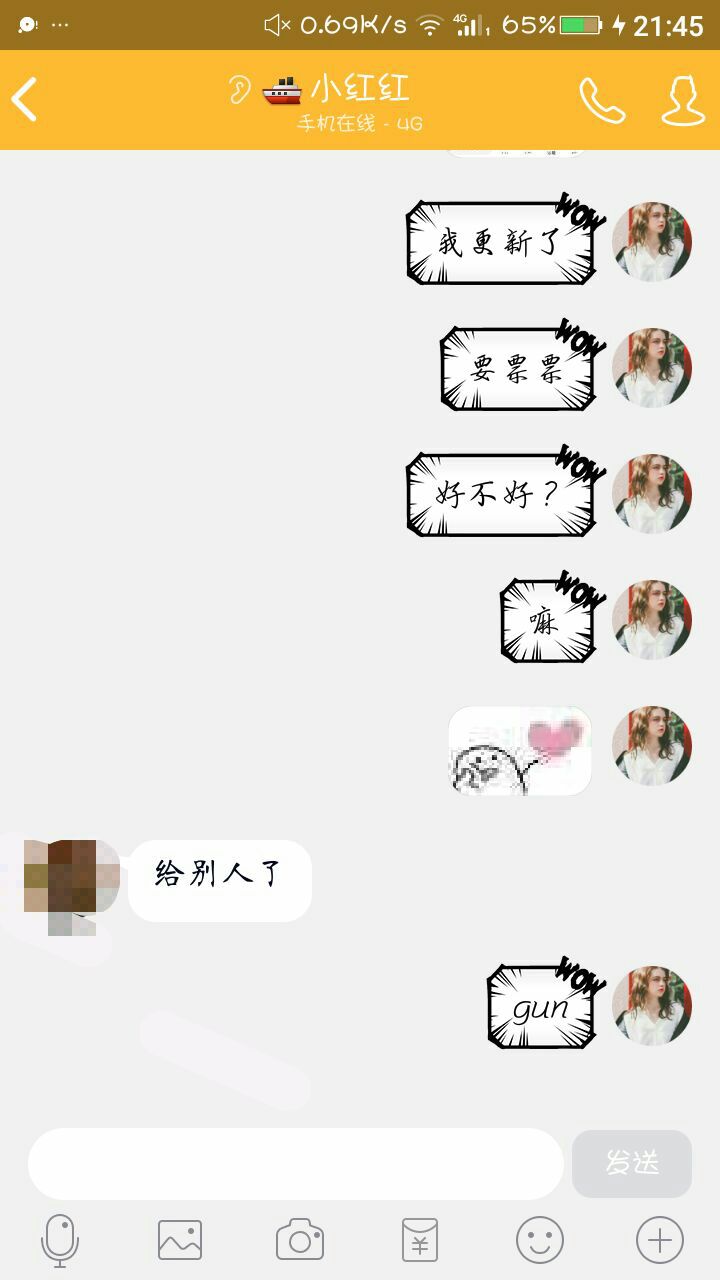Open the red packet option
This screenshot has width=720, height=1280.
(420, 1241)
